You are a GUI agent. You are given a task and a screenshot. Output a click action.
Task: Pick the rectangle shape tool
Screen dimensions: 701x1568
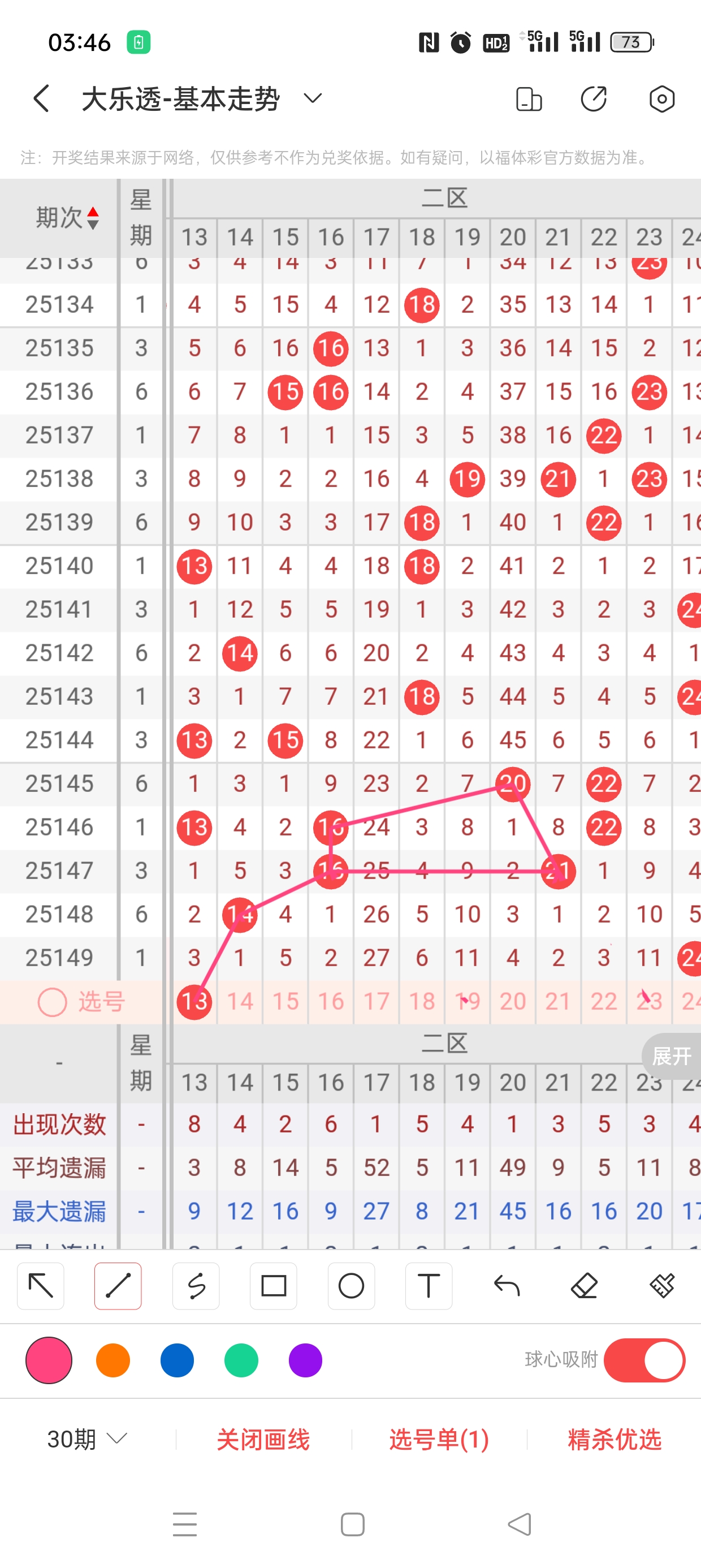pos(273,1286)
